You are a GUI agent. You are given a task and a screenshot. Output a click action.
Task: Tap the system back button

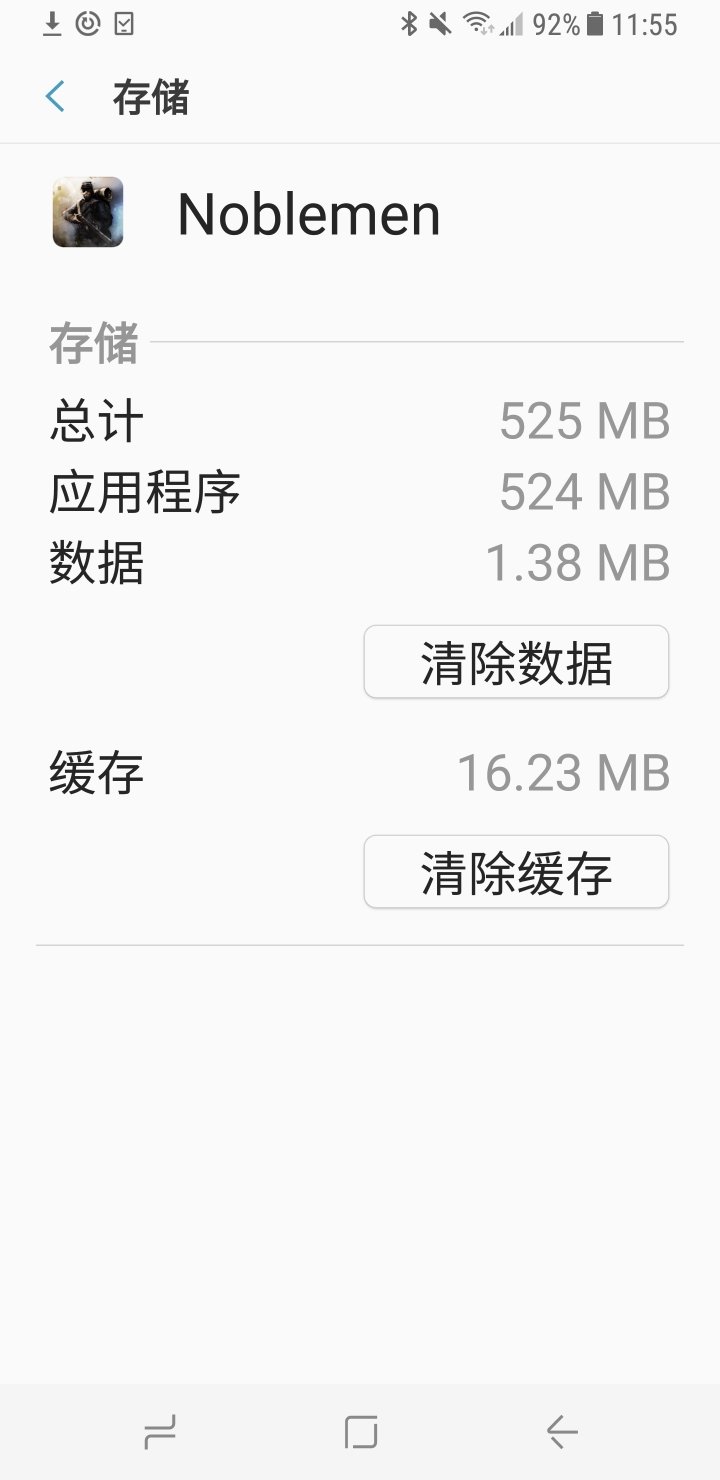pyautogui.click(x=562, y=1432)
